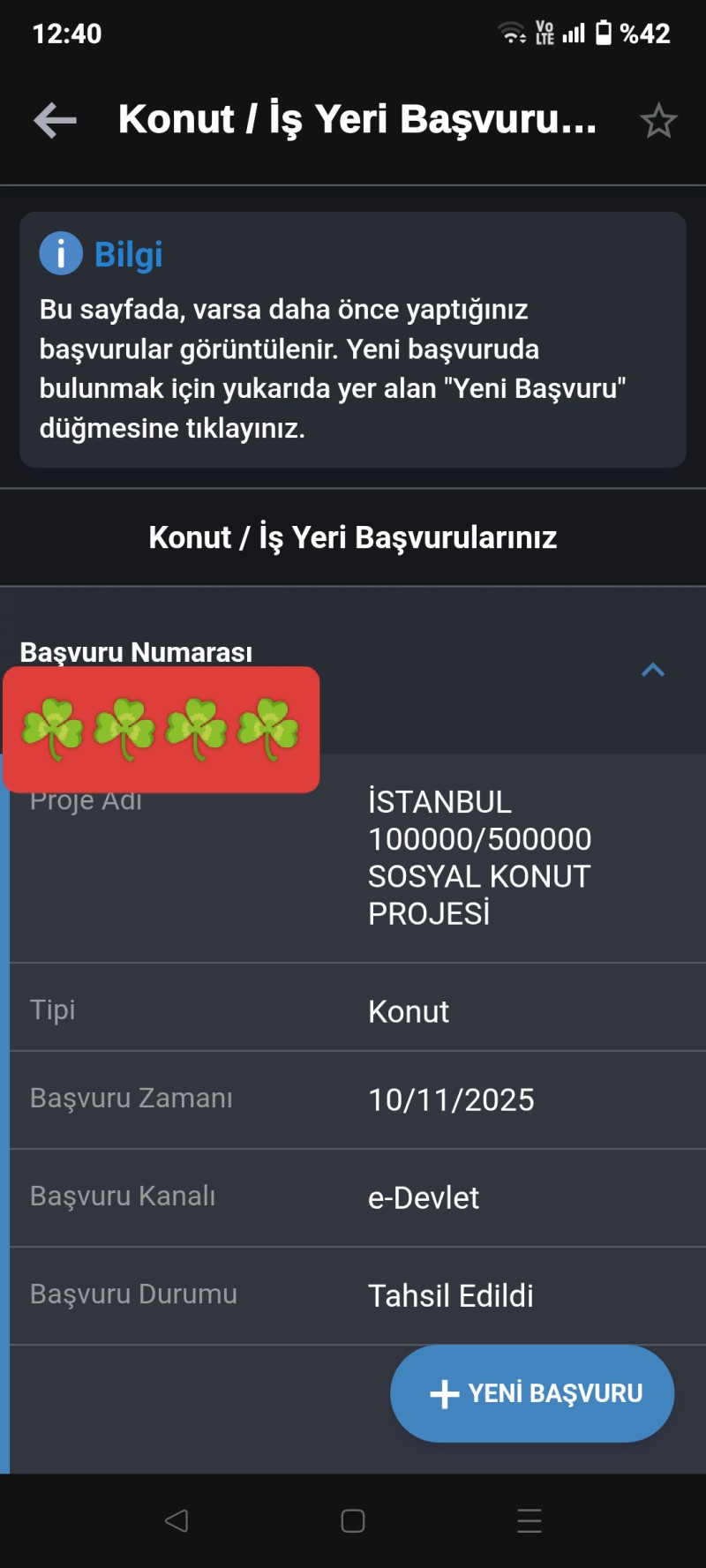706x1568 pixels.
Task: Start a new application with Yeni Başvuru
Action: click(532, 1393)
